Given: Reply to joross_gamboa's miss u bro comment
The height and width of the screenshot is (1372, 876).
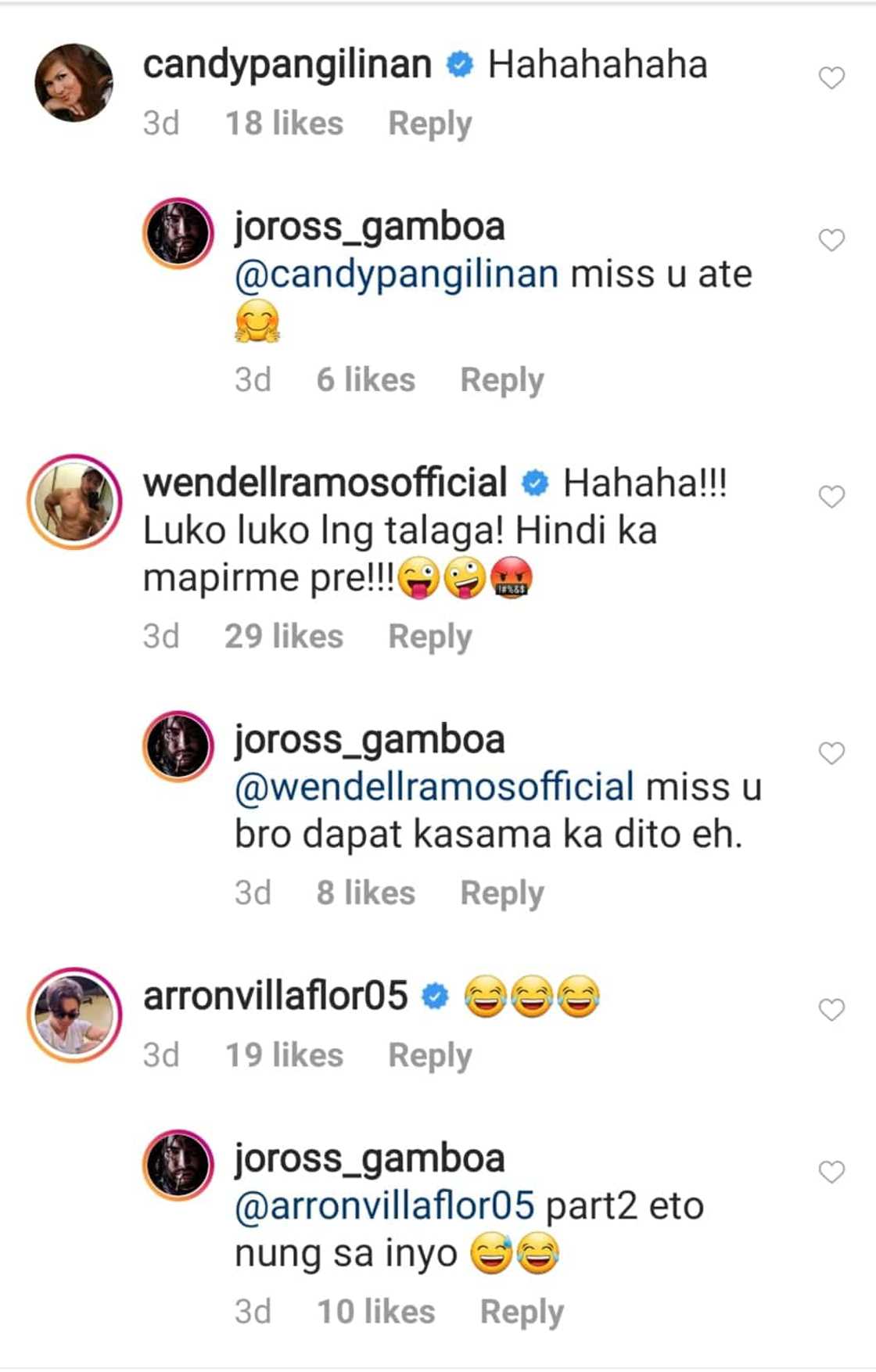Looking at the screenshot, I should tap(501, 893).
